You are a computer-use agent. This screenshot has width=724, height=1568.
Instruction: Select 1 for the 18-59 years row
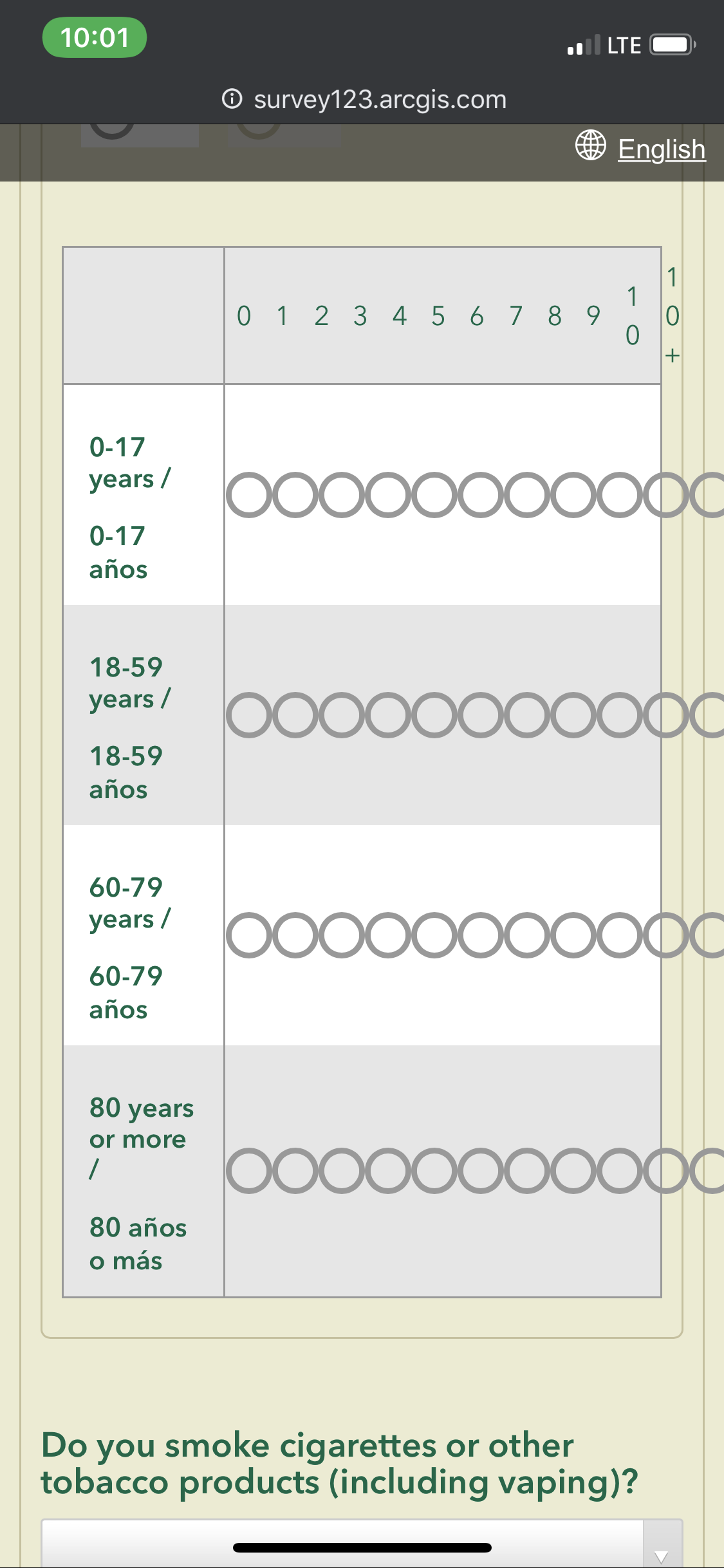[x=295, y=715]
